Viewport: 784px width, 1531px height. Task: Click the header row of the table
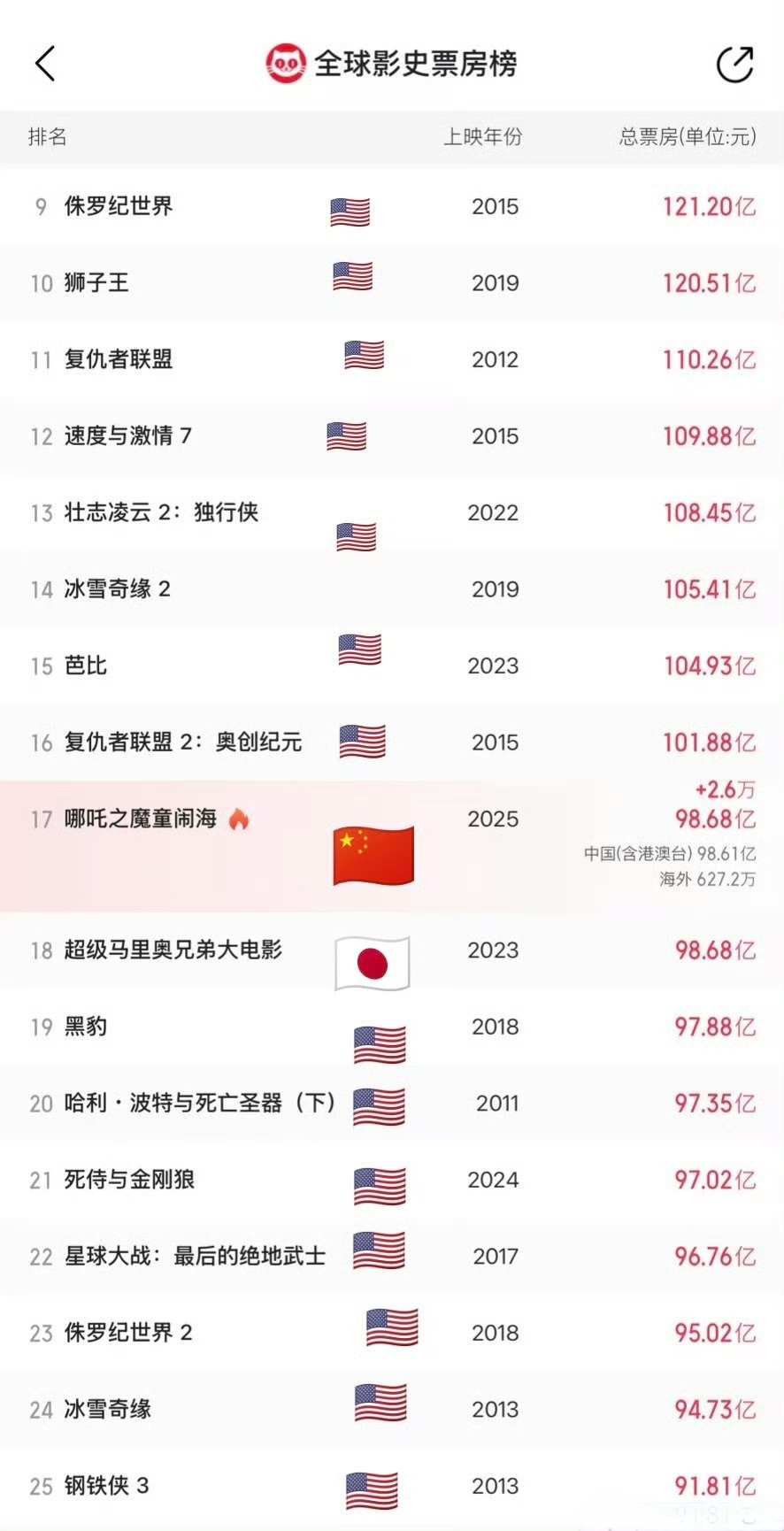pos(392,138)
